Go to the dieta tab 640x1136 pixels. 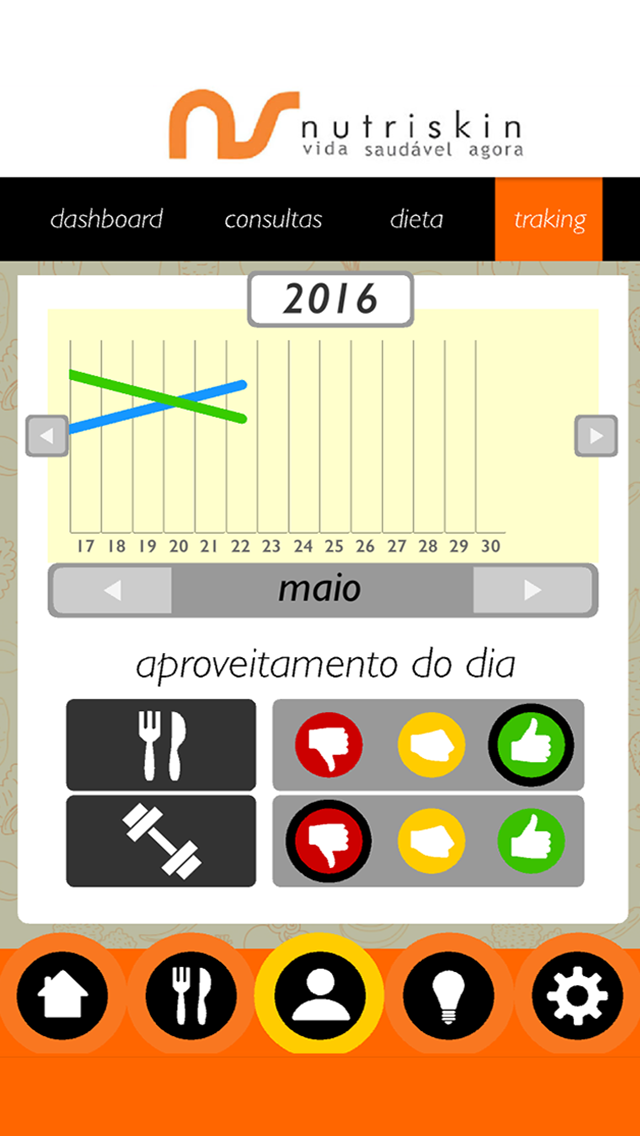[416, 219]
